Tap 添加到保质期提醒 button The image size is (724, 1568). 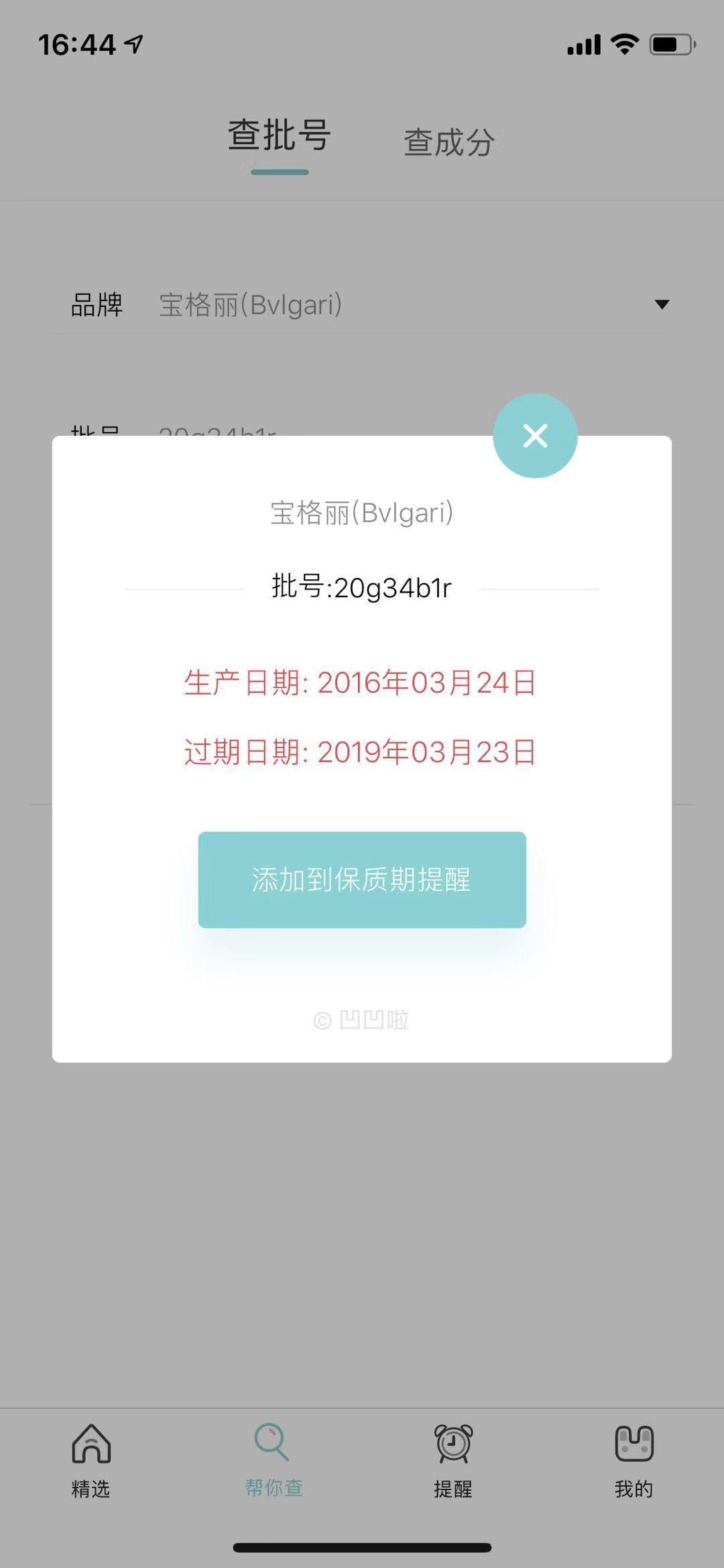click(x=362, y=880)
